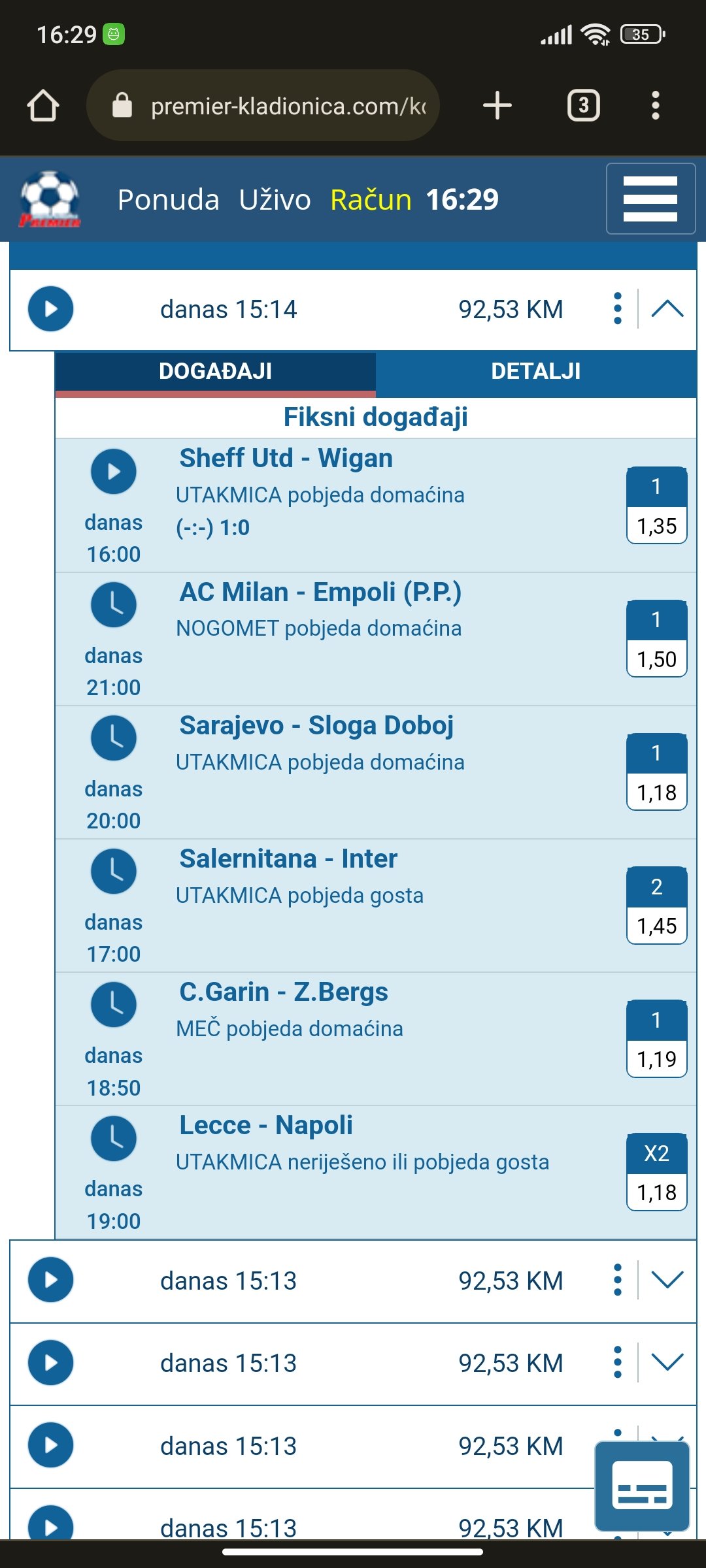Open the Sheff Utd - Wigan event
706x1568 pixels.
pos(286,458)
